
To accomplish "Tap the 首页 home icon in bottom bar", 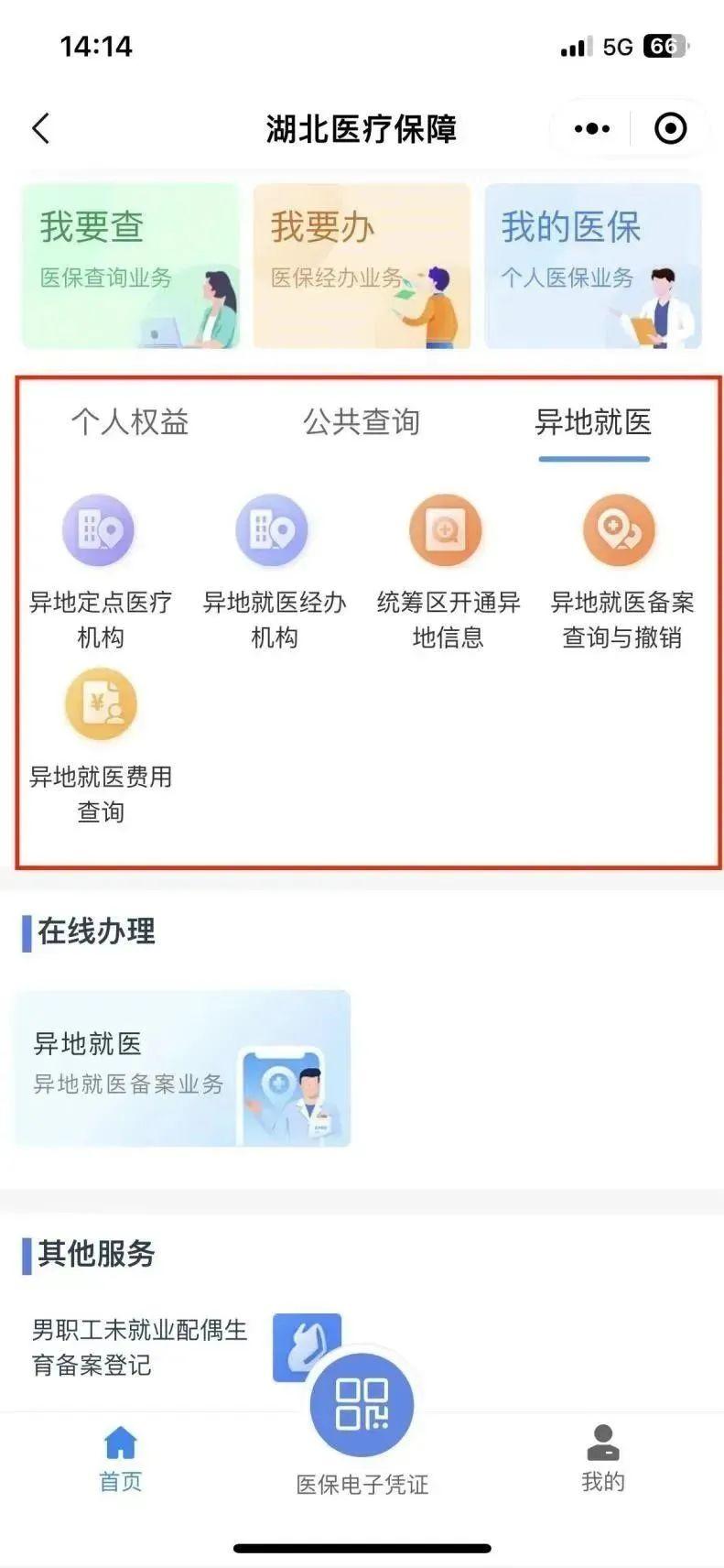I will point(119,1441).
